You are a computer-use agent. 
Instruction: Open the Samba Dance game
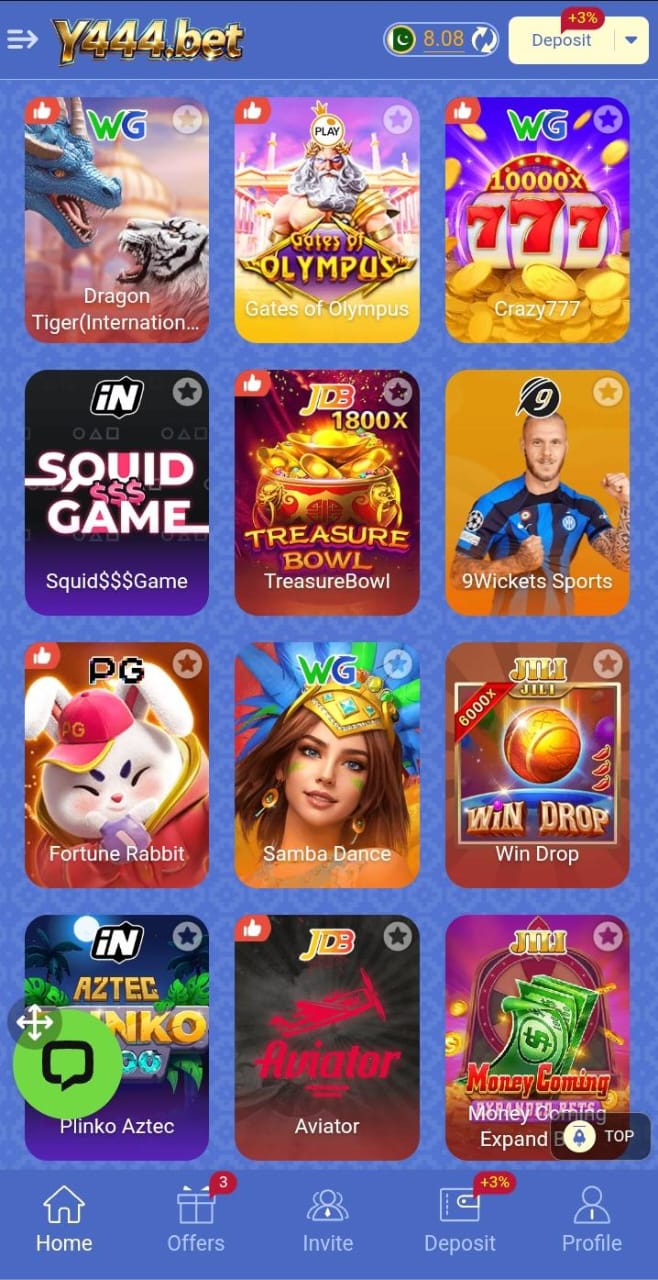click(327, 765)
